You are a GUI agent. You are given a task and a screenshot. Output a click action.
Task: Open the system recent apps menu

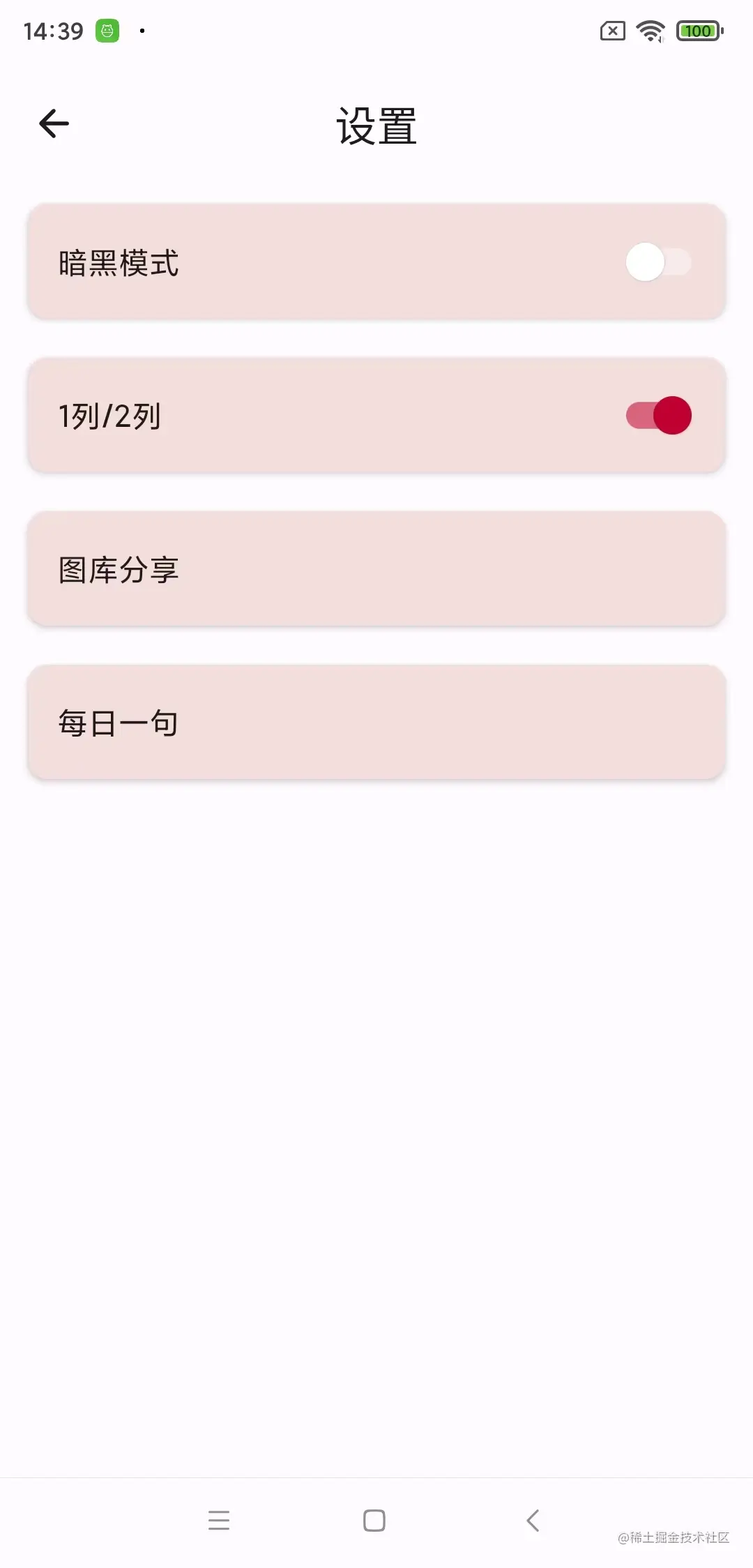(219, 1521)
